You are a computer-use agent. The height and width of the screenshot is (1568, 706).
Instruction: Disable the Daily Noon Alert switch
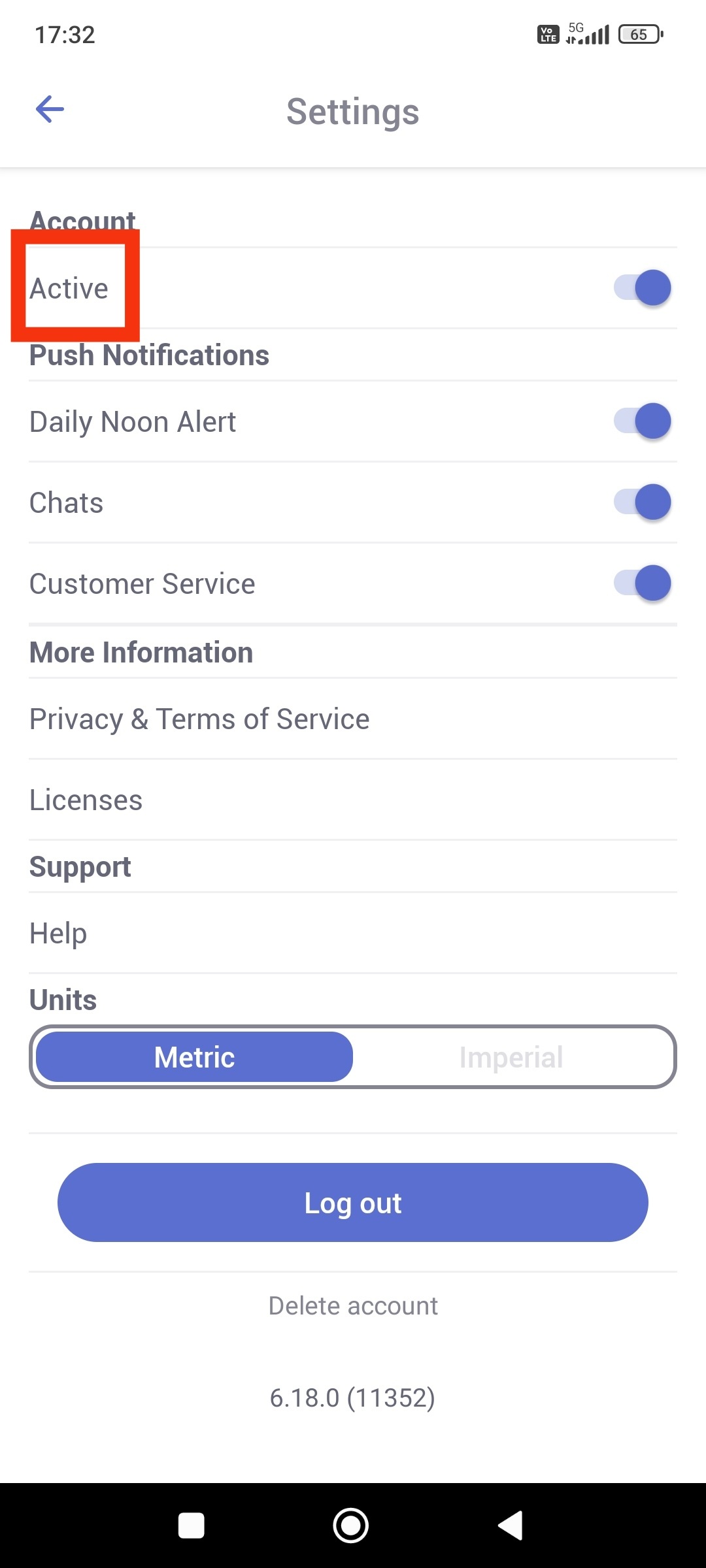(642, 421)
